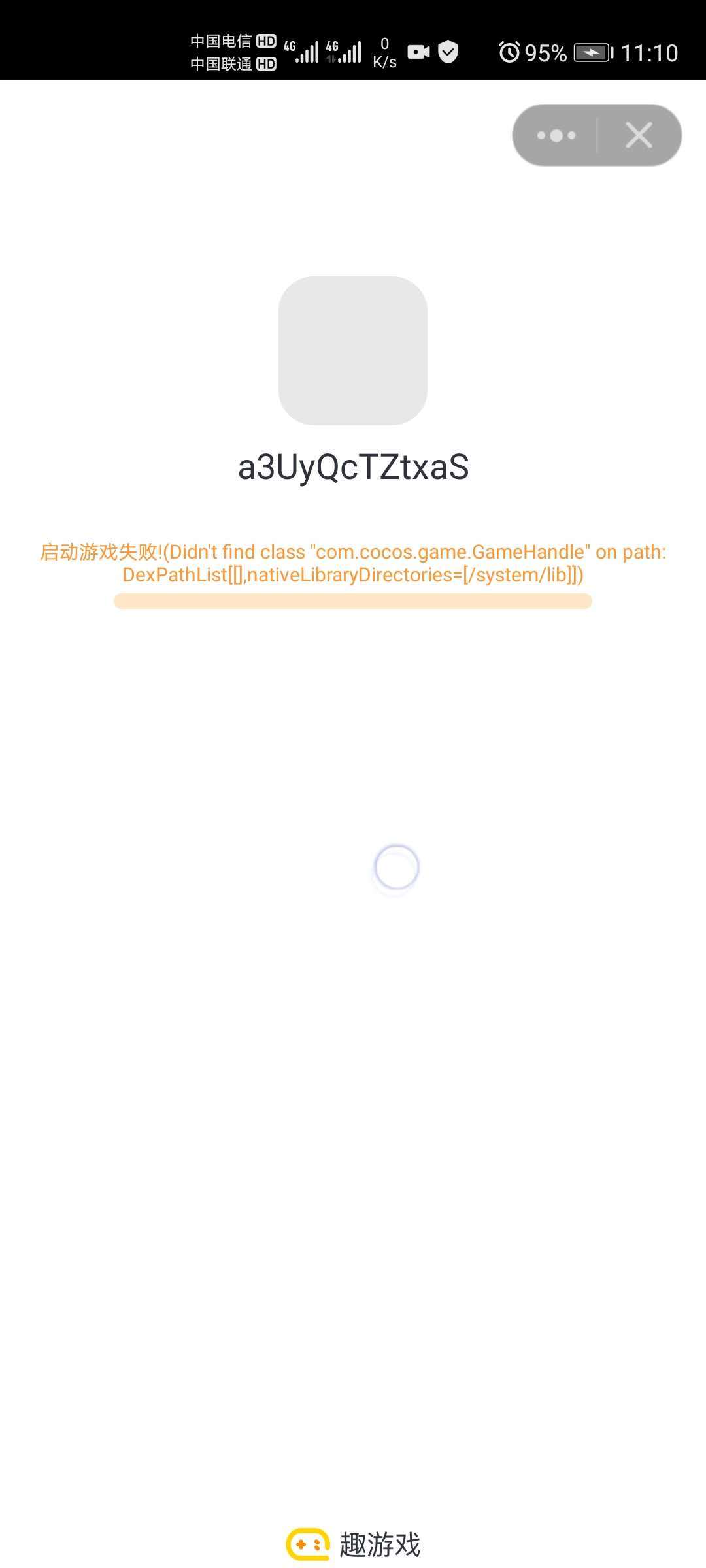Open the three-dot more options menu

pyautogui.click(x=556, y=135)
